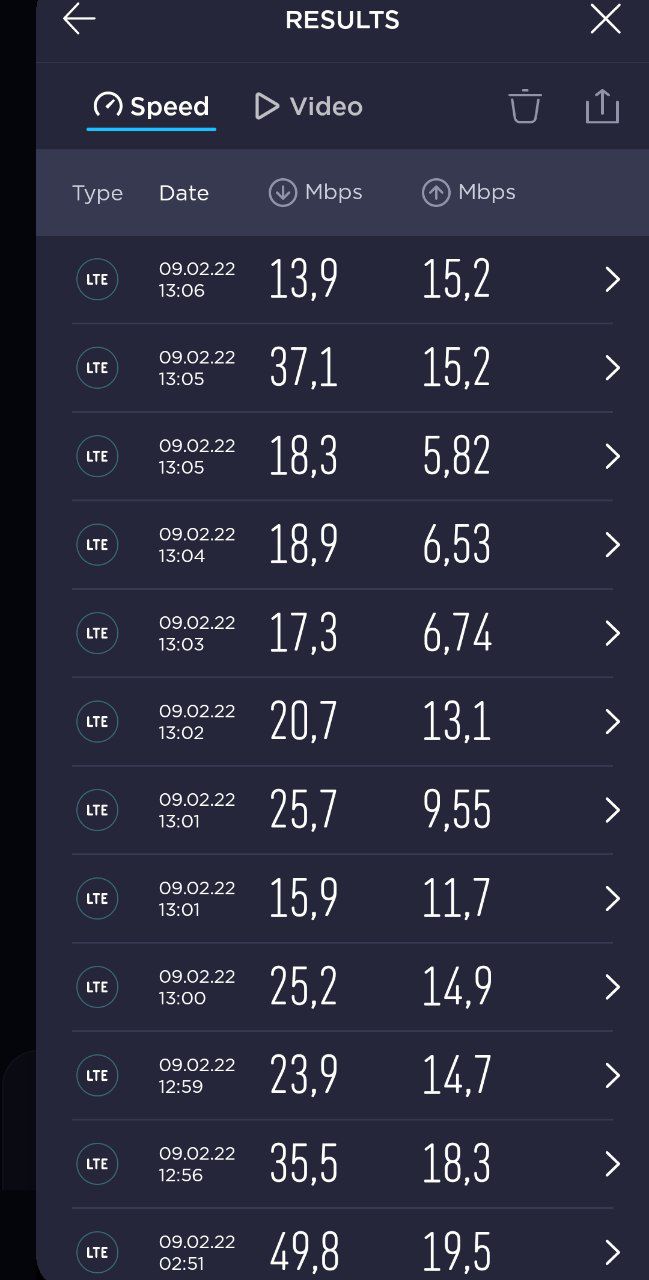The height and width of the screenshot is (1280, 649).
Task: Select the Speed tab
Action: click(x=151, y=106)
